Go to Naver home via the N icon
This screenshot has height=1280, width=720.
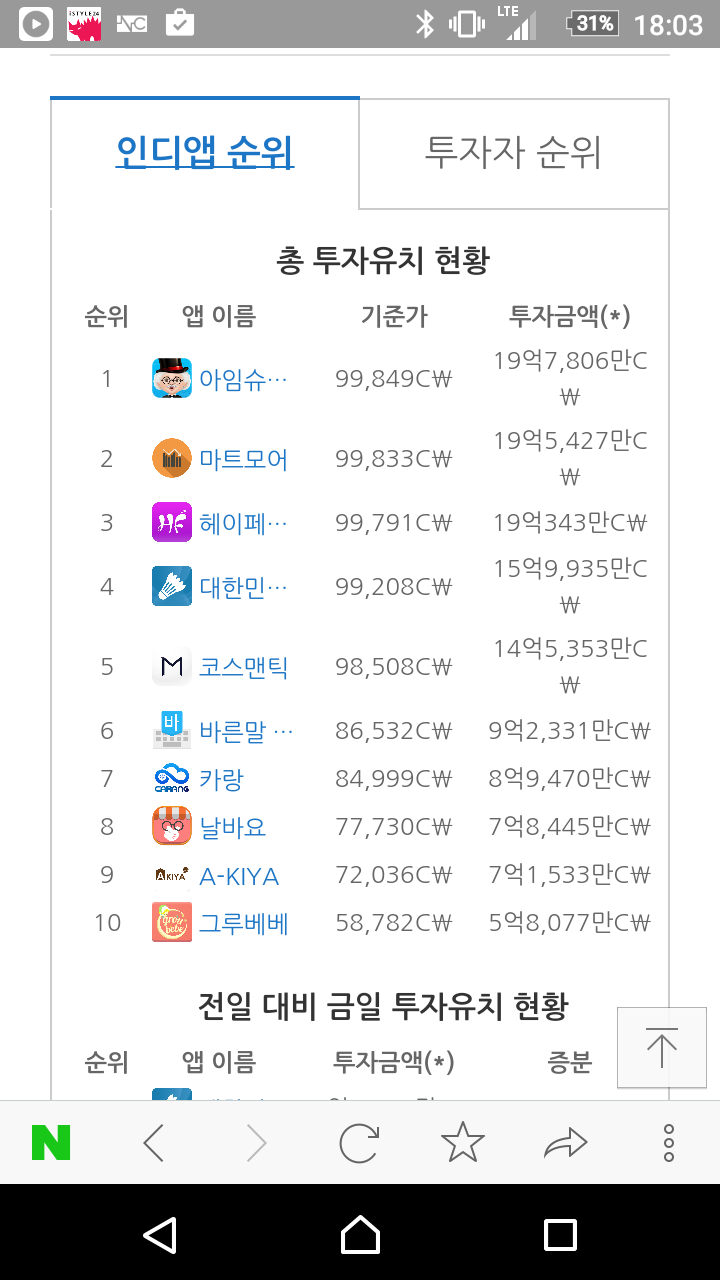click(51, 1142)
